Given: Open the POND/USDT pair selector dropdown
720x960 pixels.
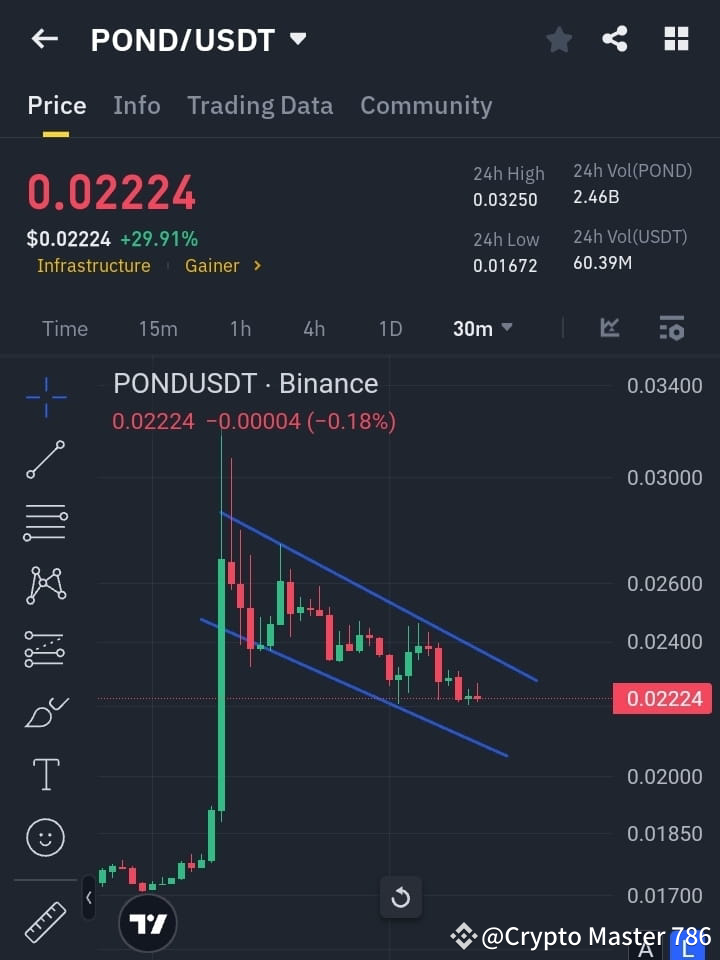Looking at the screenshot, I should pos(297,39).
